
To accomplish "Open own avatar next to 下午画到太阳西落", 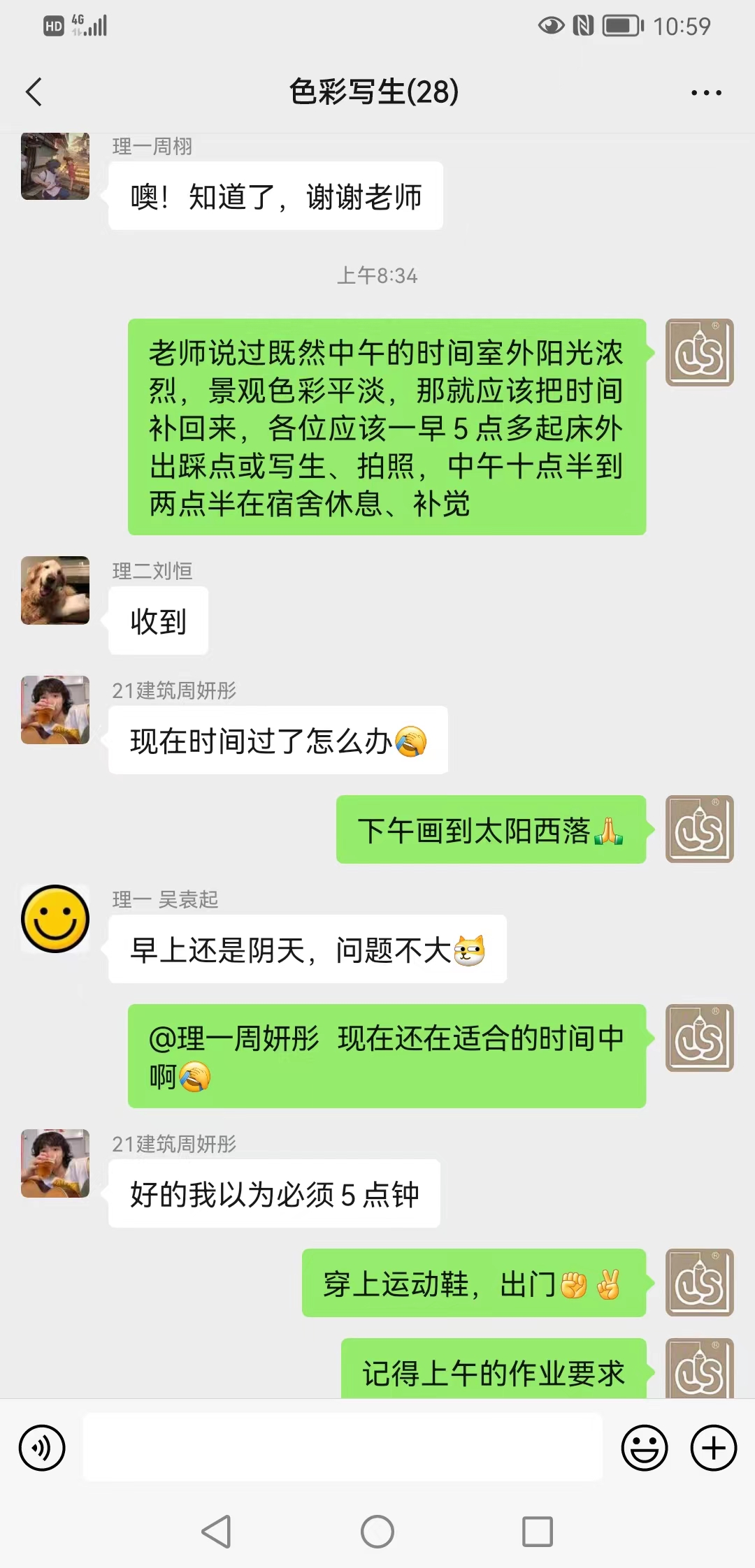I will point(699,829).
